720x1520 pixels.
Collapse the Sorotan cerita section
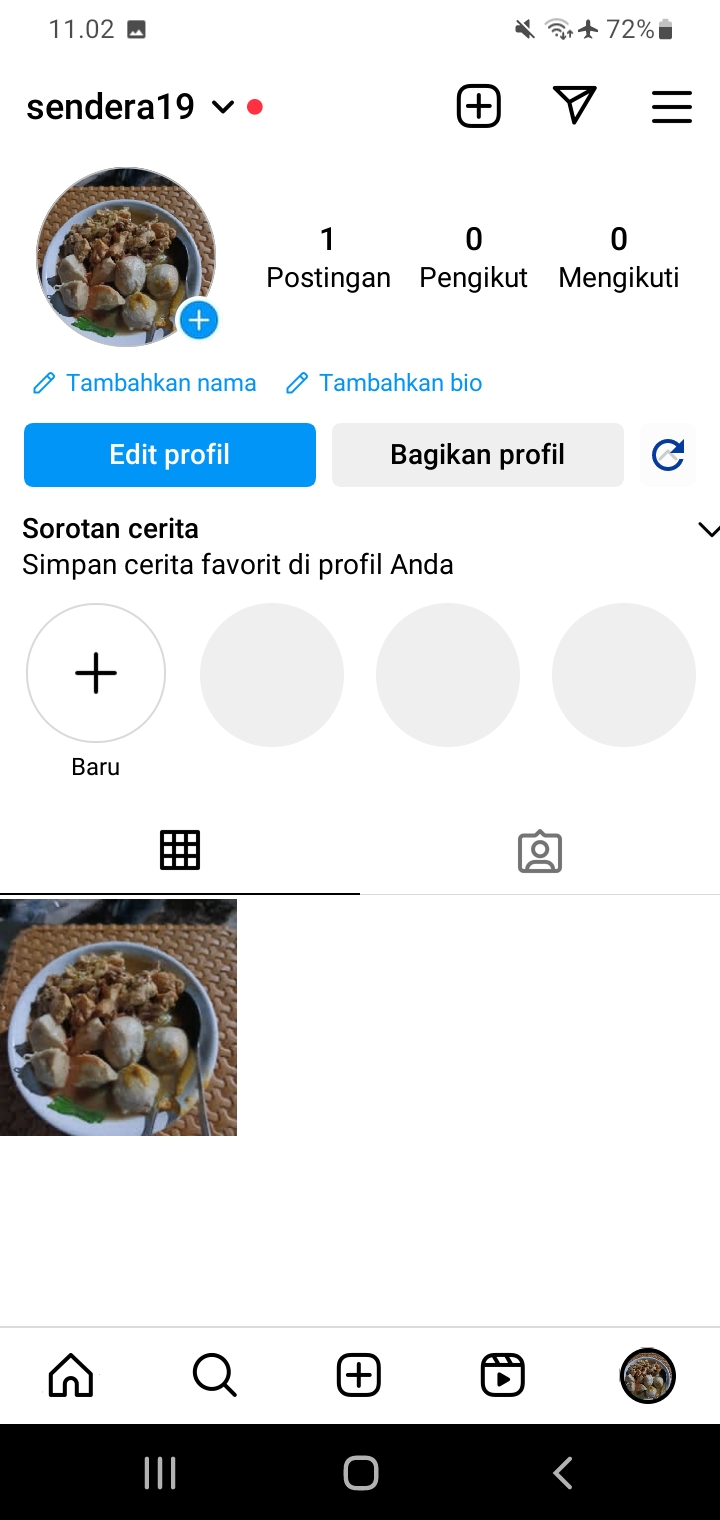pos(708,530)
